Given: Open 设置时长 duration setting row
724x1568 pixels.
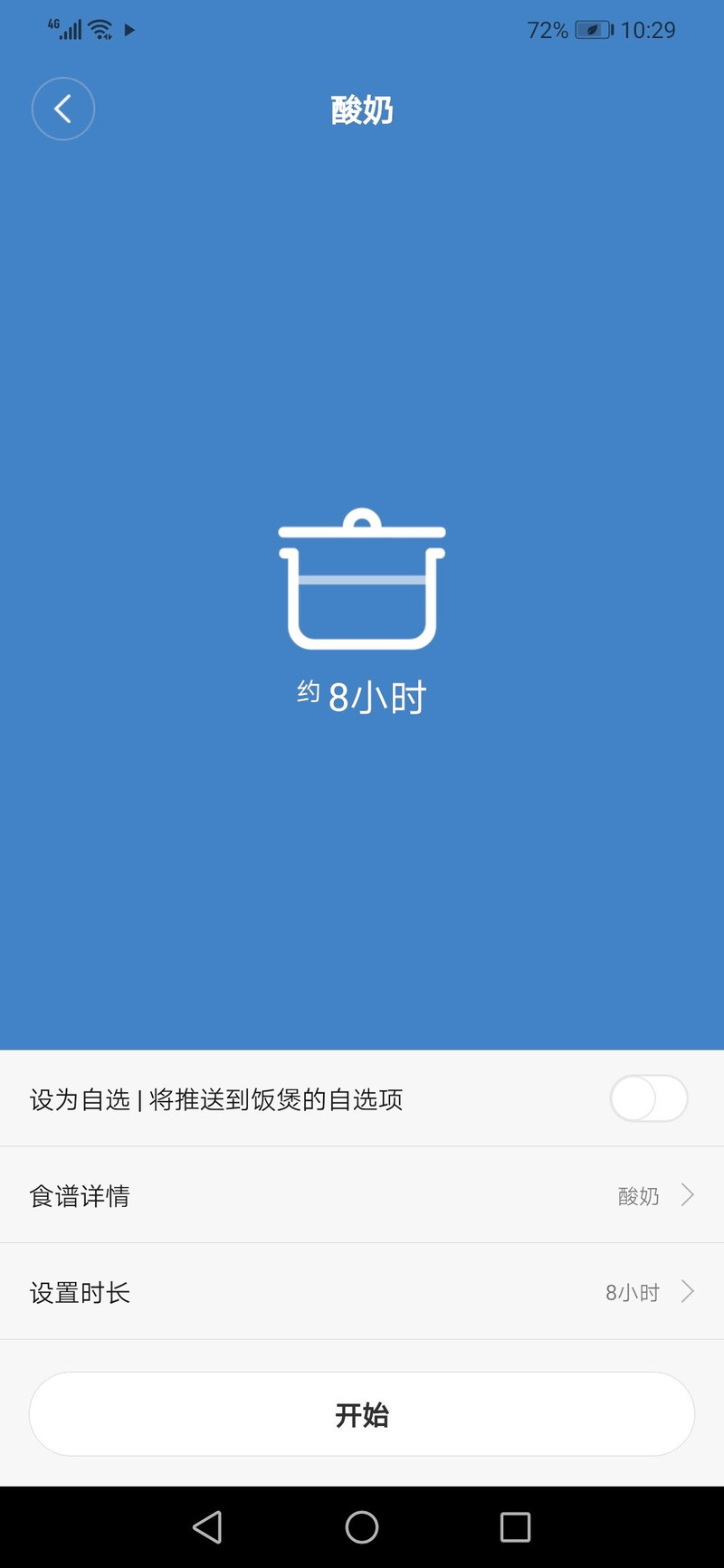Looking at the screenshot, I should pyautogui.click(x=362, y=1292).
